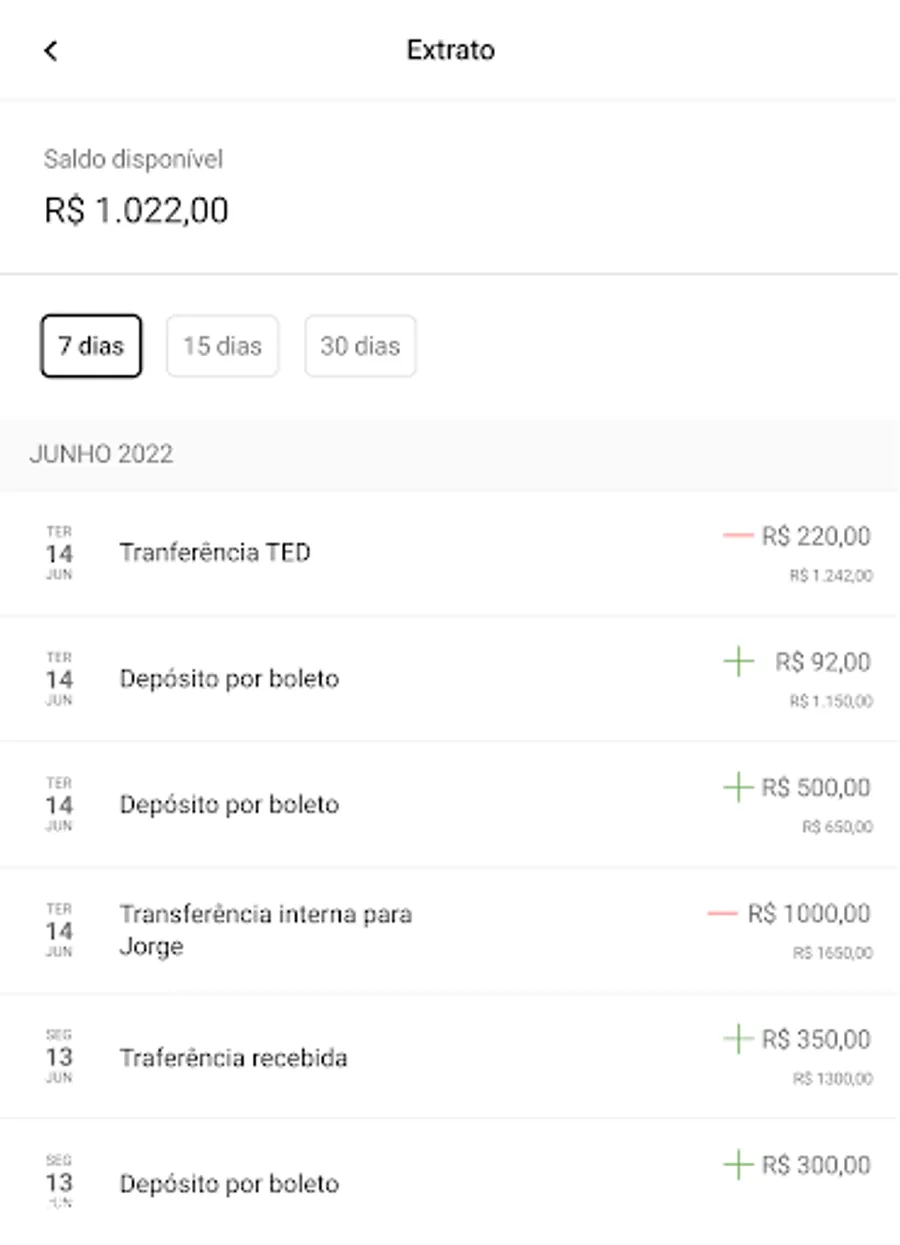Switch to the 15 dias period
900x1245 pixels.
(222, 346)
